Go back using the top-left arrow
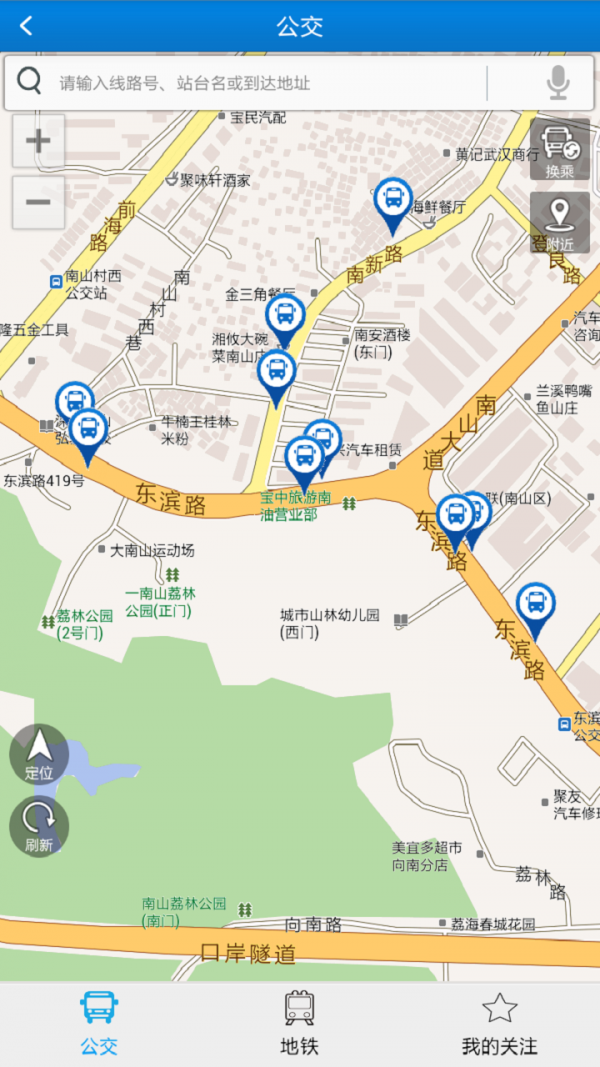The image size is (600, 1067). point(26,26)
